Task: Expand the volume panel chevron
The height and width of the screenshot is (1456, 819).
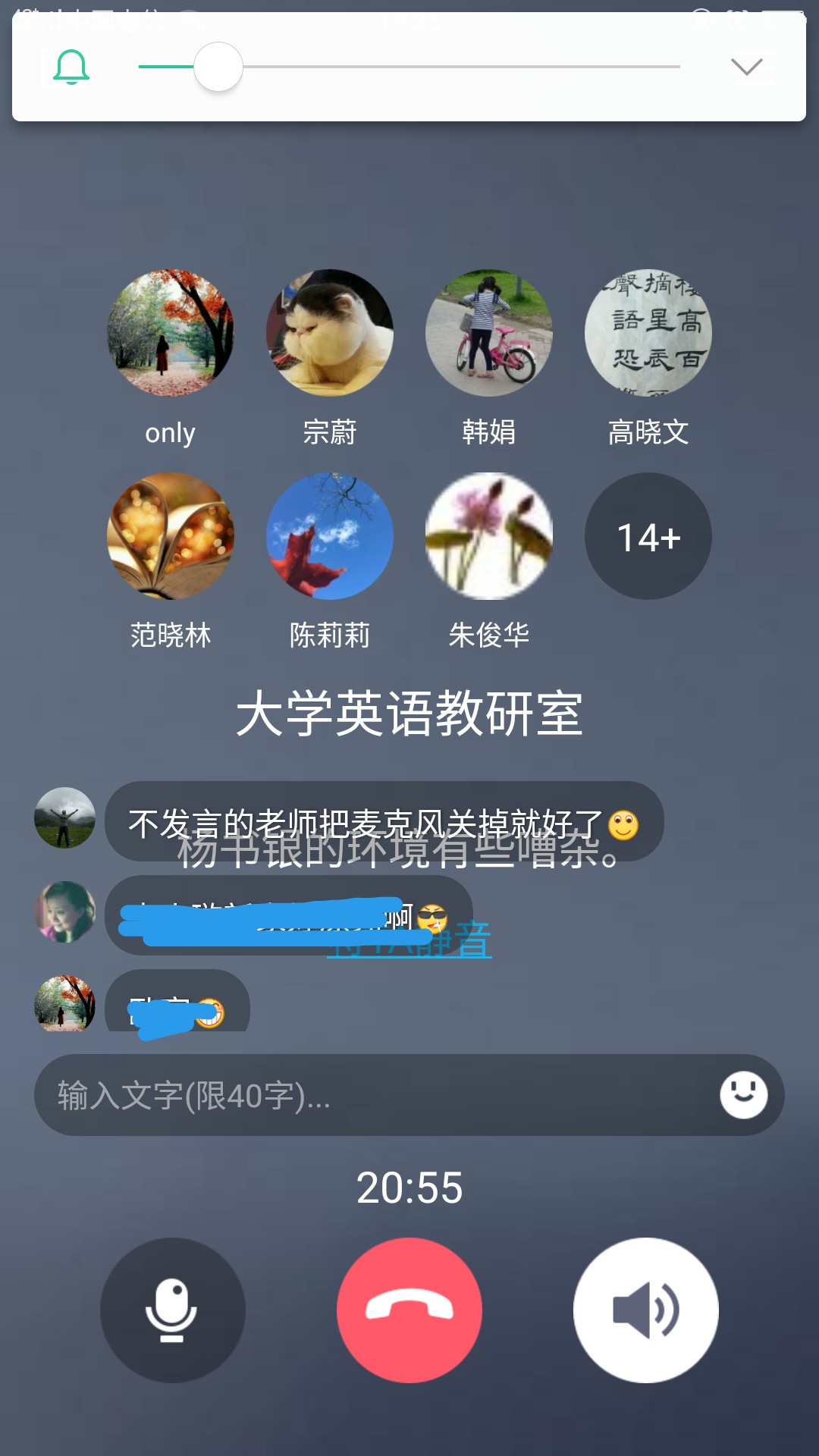Action: tap(746, 67)
